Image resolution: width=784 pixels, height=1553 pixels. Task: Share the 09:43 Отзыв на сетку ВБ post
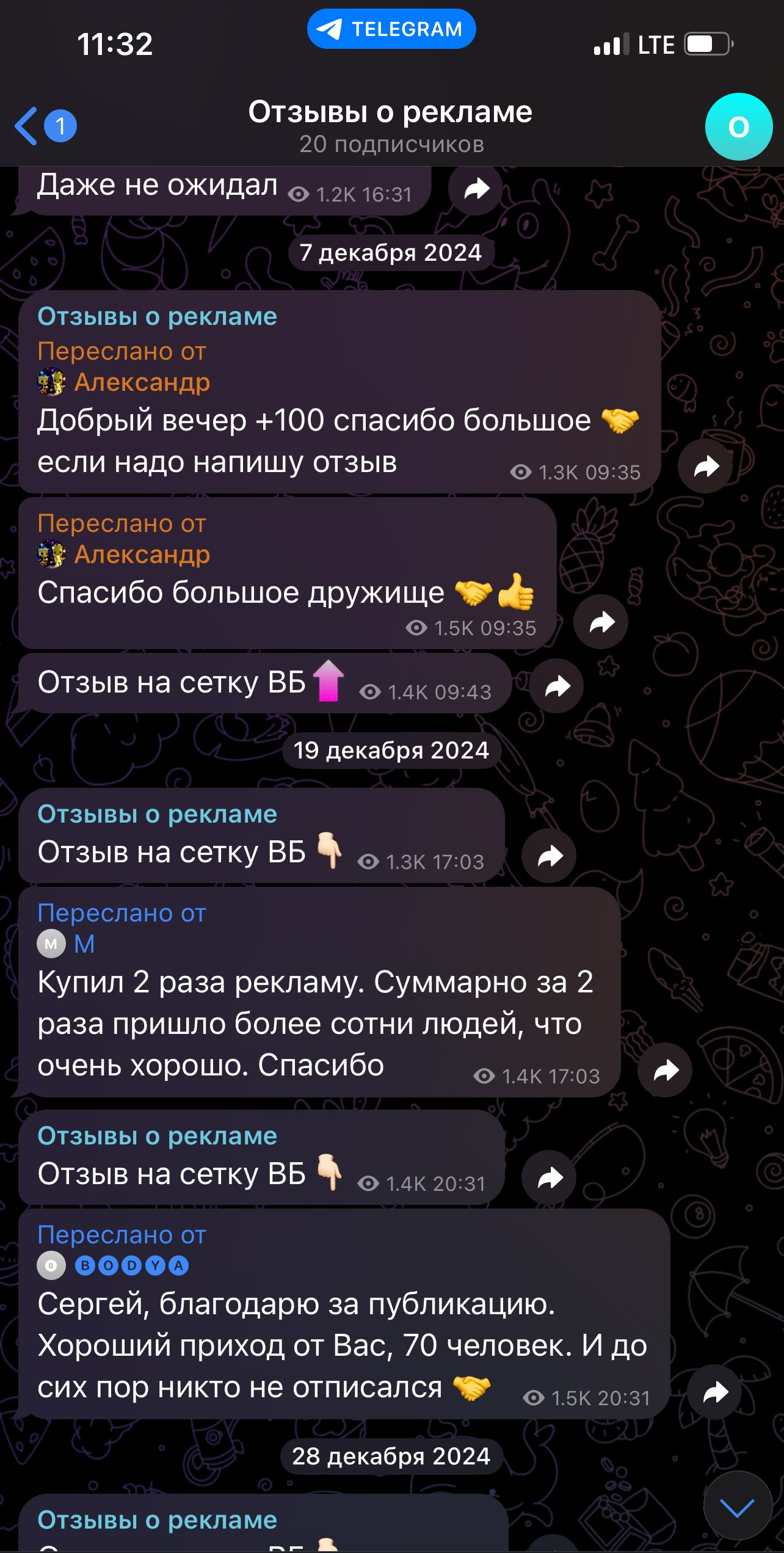click(556, 686)
